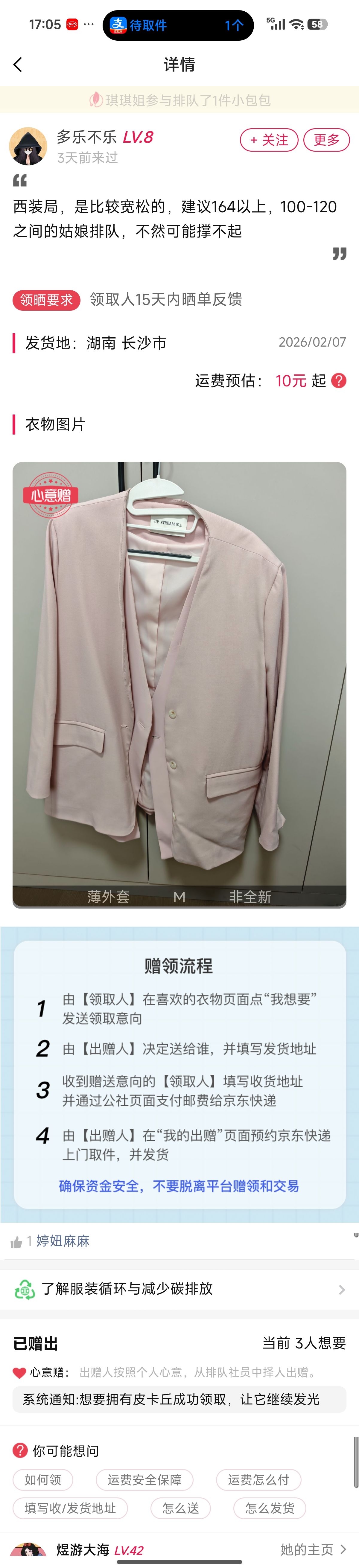
Task: Open 多乐不乐's profile avatar
Action: (x=28, y=146)
